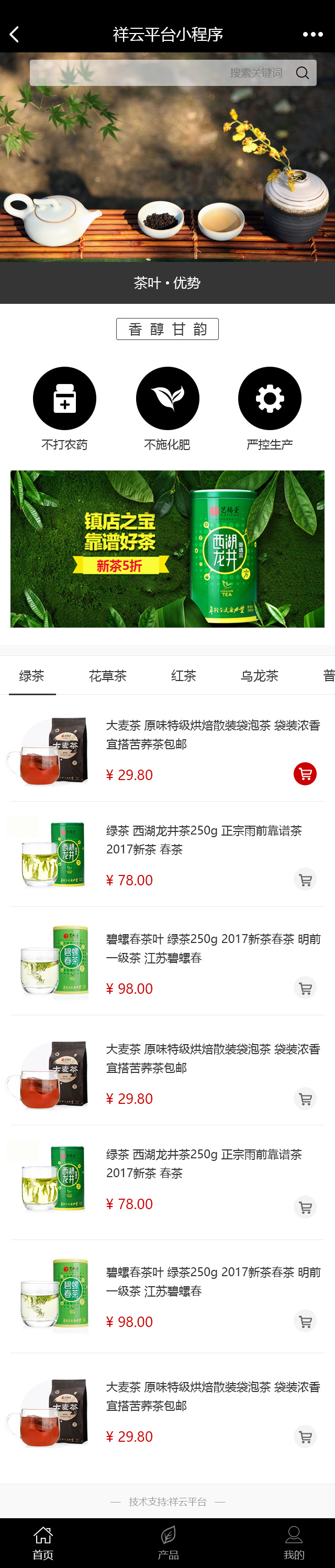Viewport: 335px width, 1568px height.
Task: Tap the magnifier search icon
Action: tap(302, 73)
